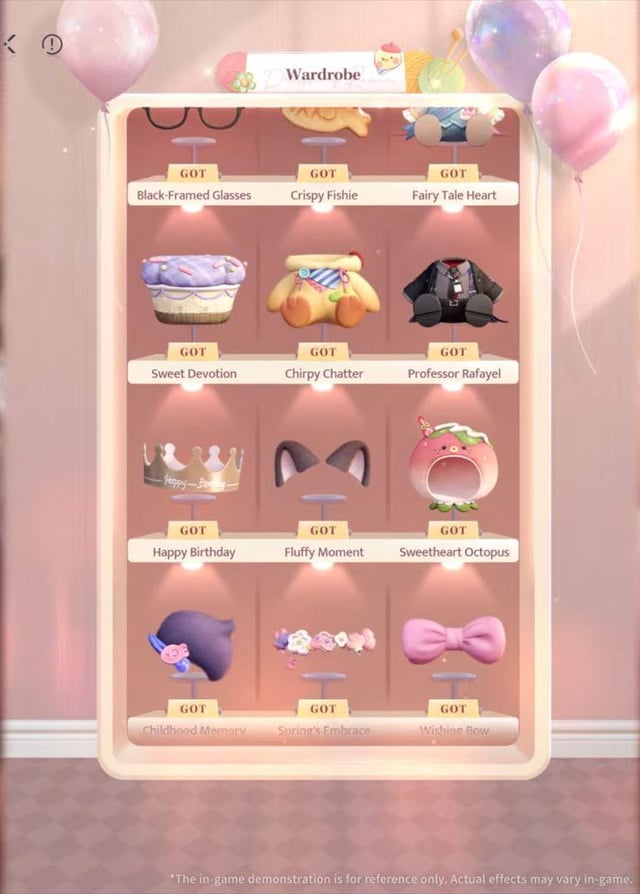640x894 pixels.
Task: Choose the Wishing Bow pink bow
Action: (454, 641)
